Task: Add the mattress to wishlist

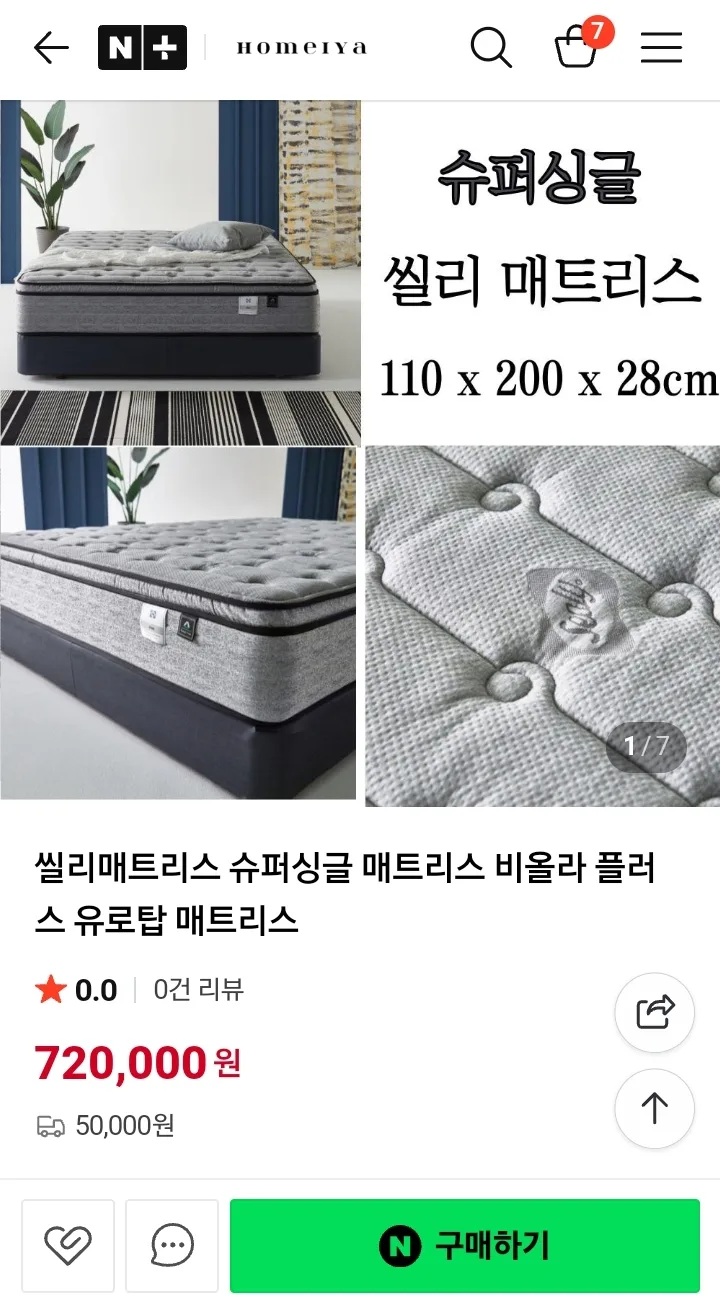Action: tap(68, 1246)
